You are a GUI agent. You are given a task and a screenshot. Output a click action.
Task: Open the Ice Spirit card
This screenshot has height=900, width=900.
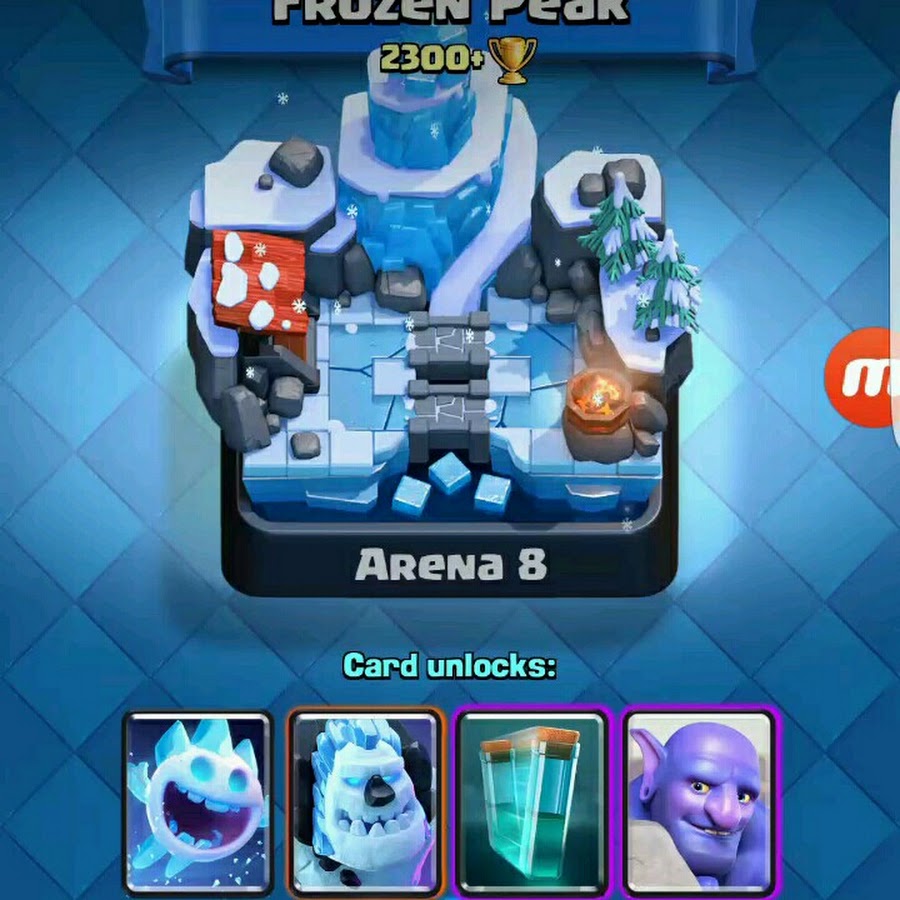(198, 800)
